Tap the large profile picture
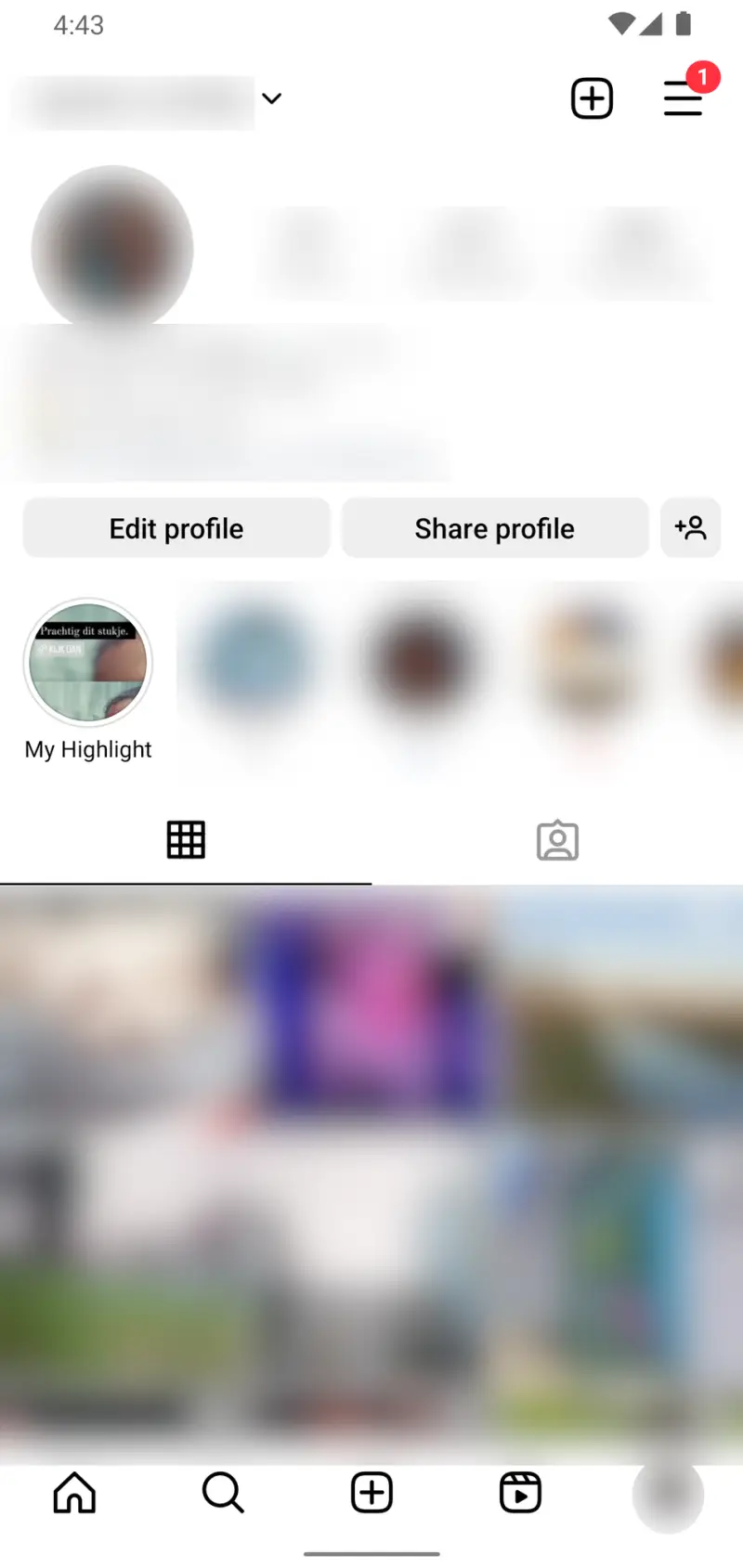743x1568 pixels. [112, 248]
